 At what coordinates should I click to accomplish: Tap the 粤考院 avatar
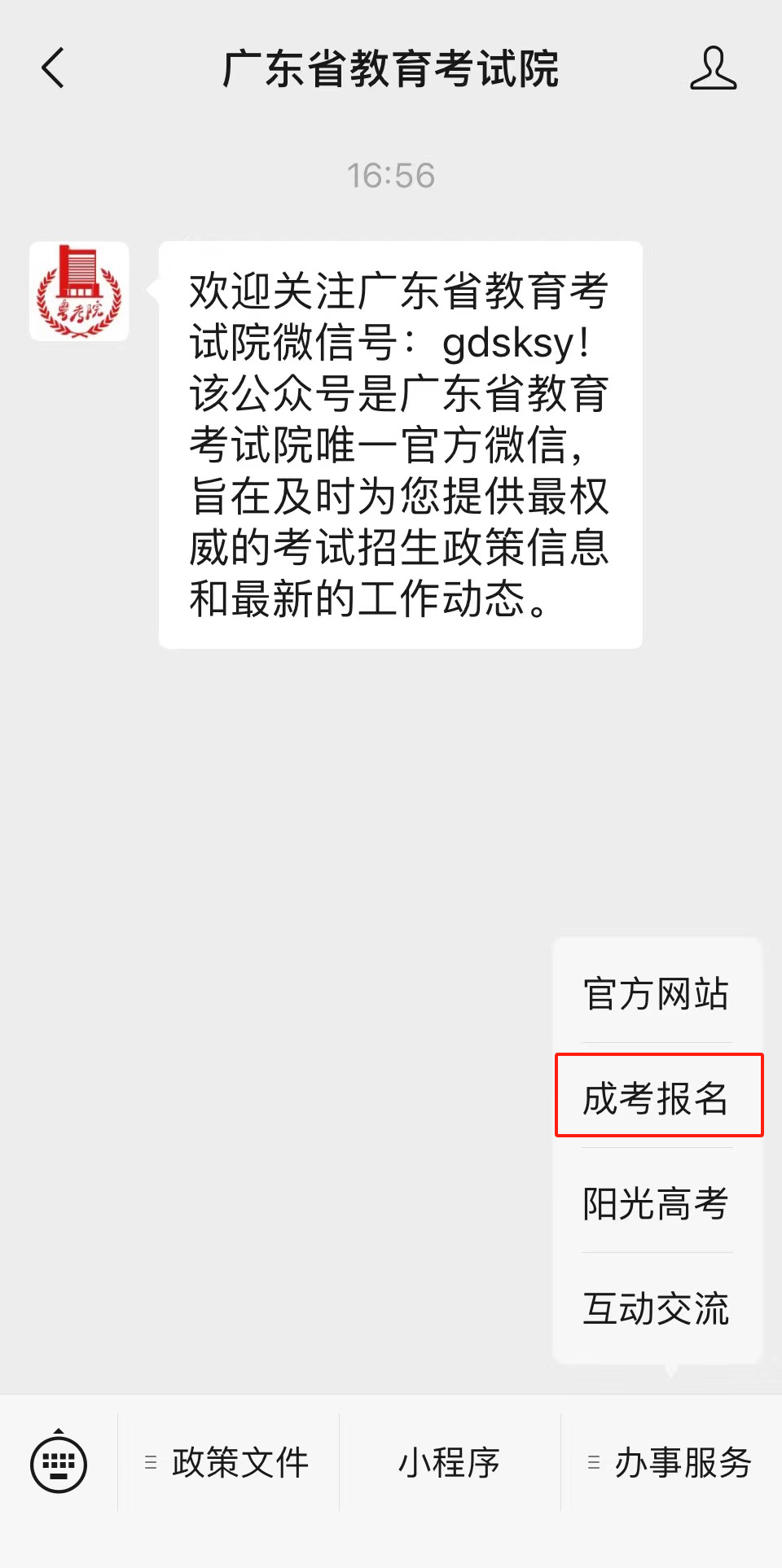(x=79, y=291)
